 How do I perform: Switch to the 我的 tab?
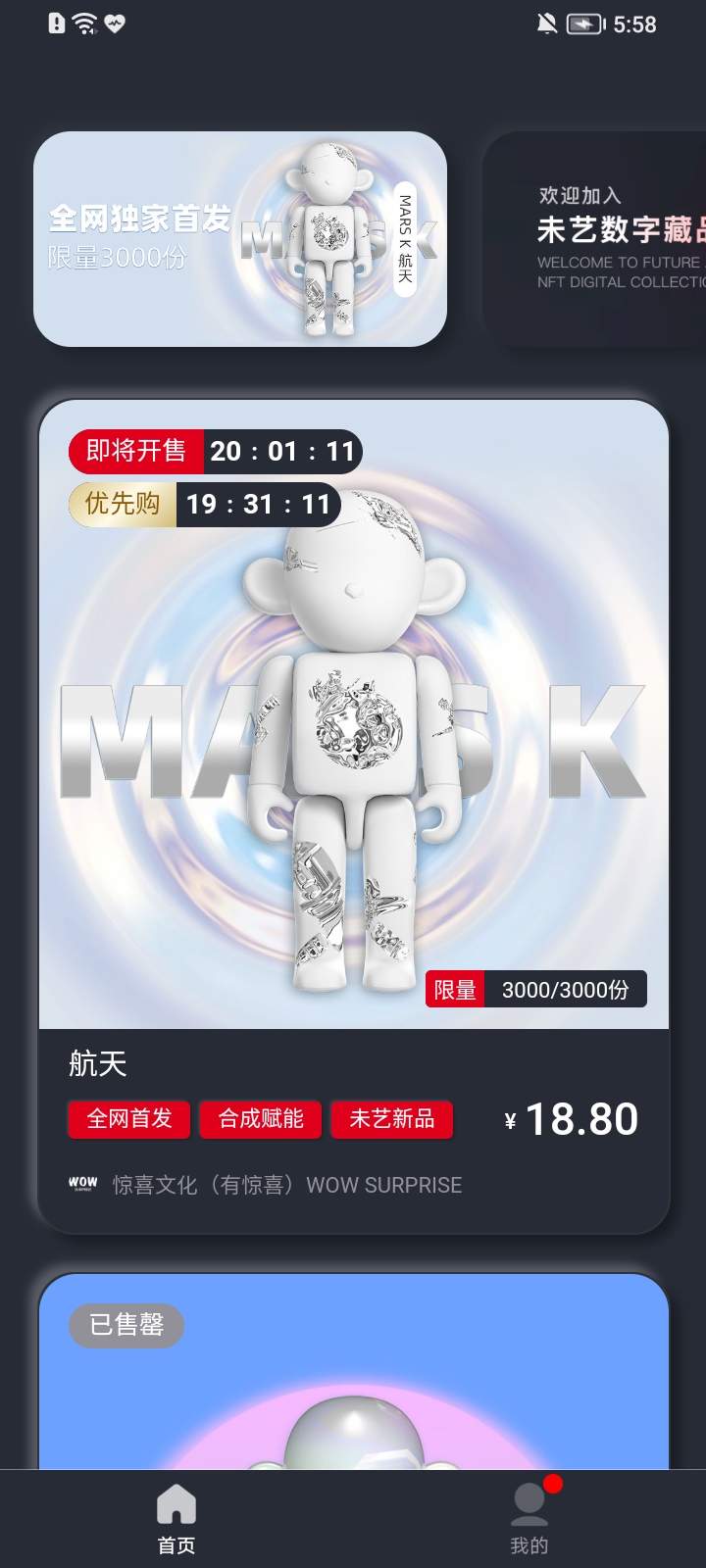tap(529, 1519)
